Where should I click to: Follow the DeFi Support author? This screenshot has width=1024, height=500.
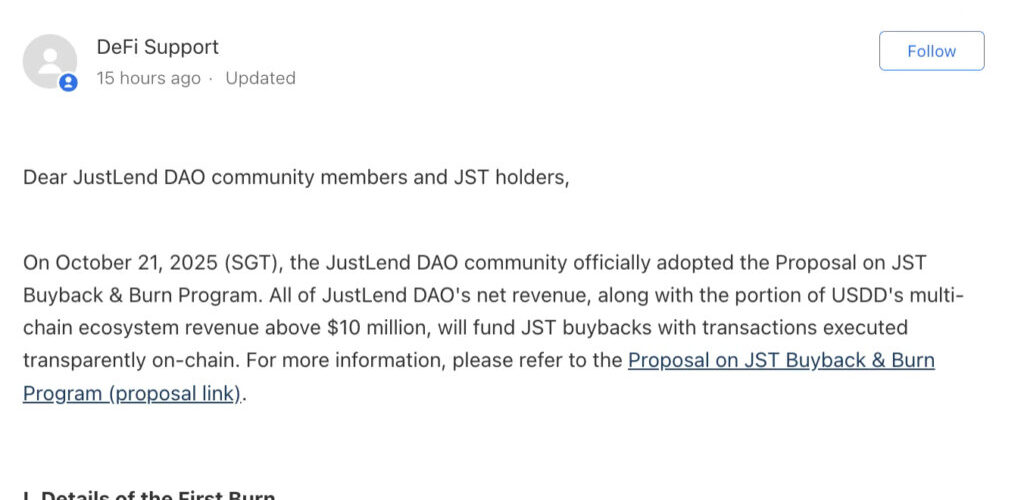[x=931, y=51]
